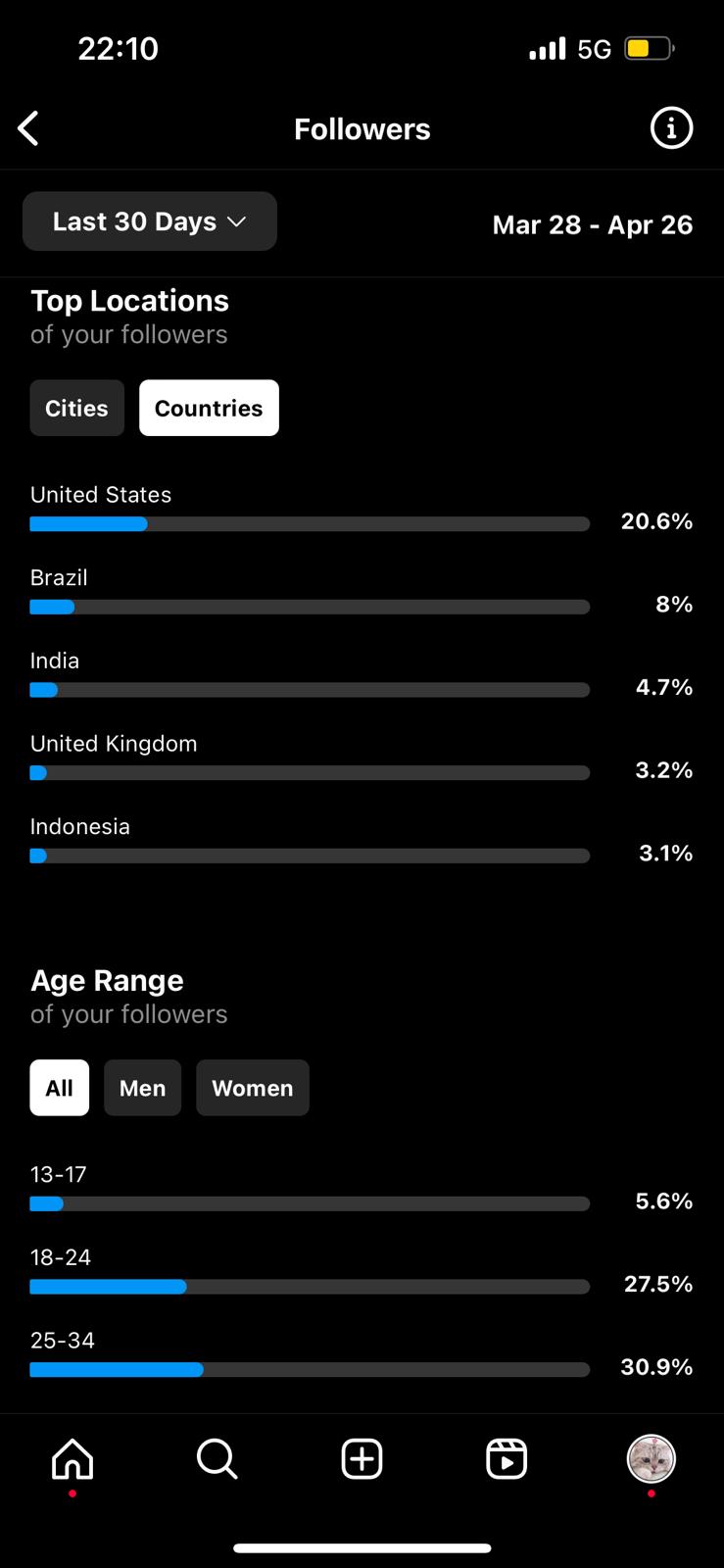Create a new post
Screen dimensions: 724x1568
pyautogui.click(x=362, y=1458)
